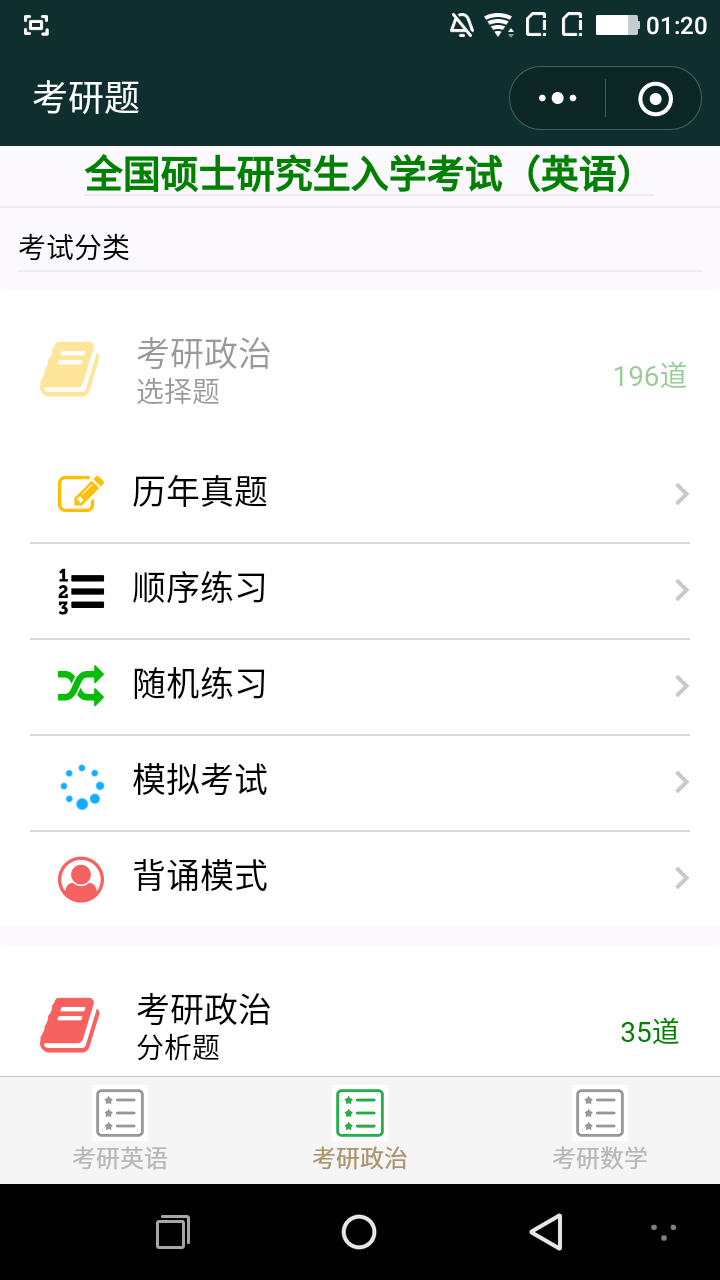Screen dimensions: 720x1280
Task: Open 历年真题 past exam papers
Action: click(360, 495)
